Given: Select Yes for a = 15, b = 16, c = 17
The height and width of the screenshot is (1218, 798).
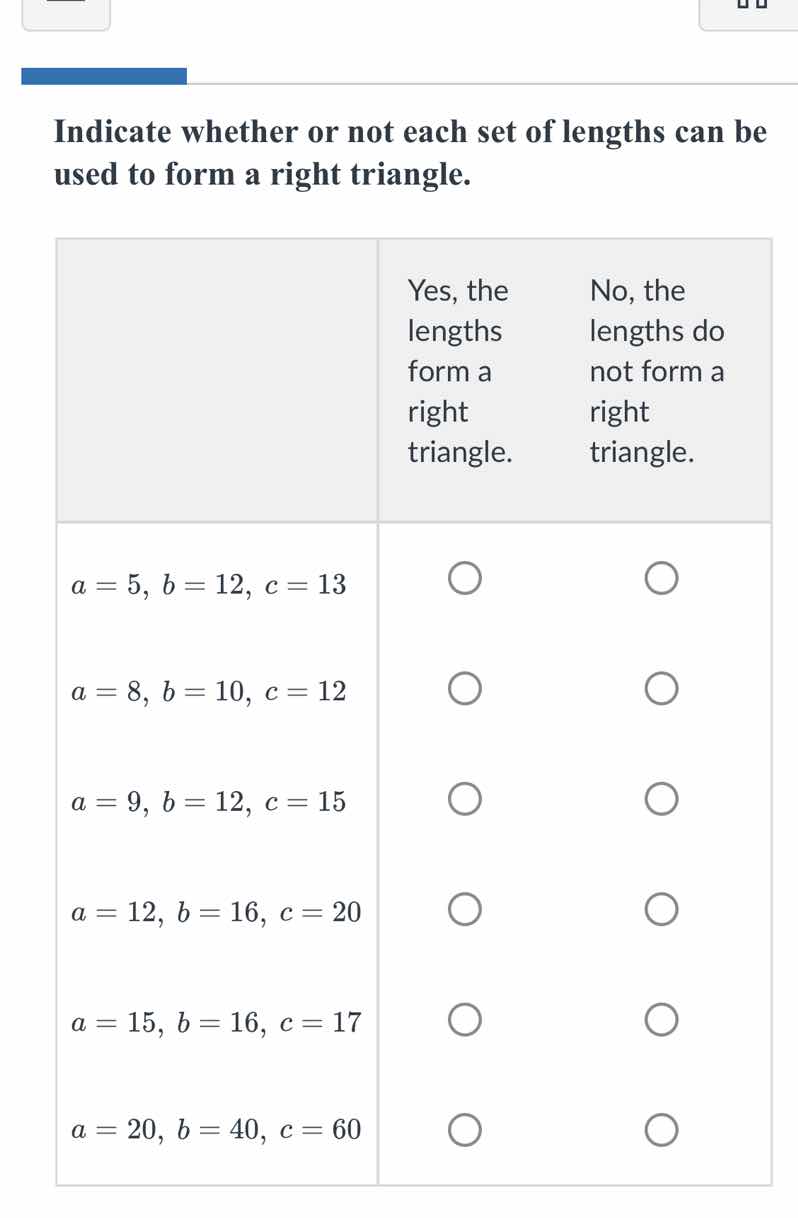Looking at the screenshot, I should tap(464, 1019).
